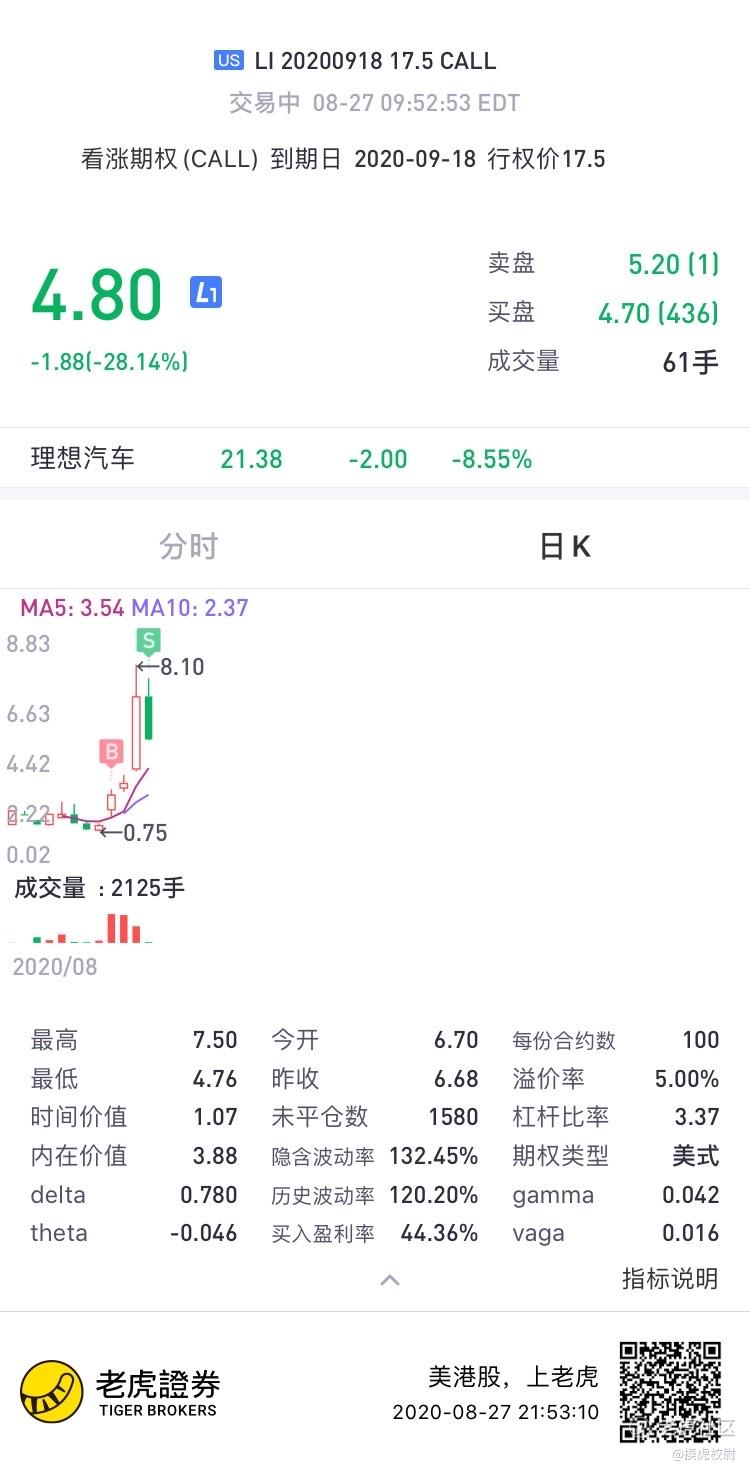750x1472 pixels.
Task: Switch to the 分时 chart tab
Action: [188, 546]
